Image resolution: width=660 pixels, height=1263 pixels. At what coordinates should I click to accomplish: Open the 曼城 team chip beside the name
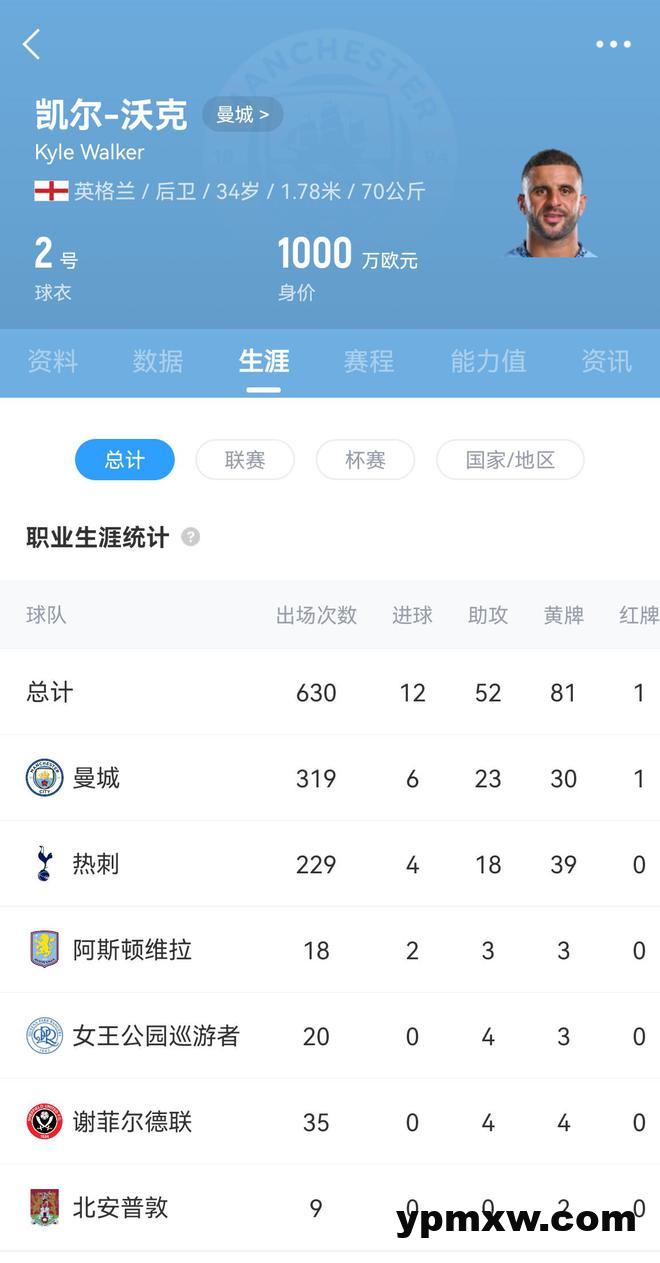point(242,114)
